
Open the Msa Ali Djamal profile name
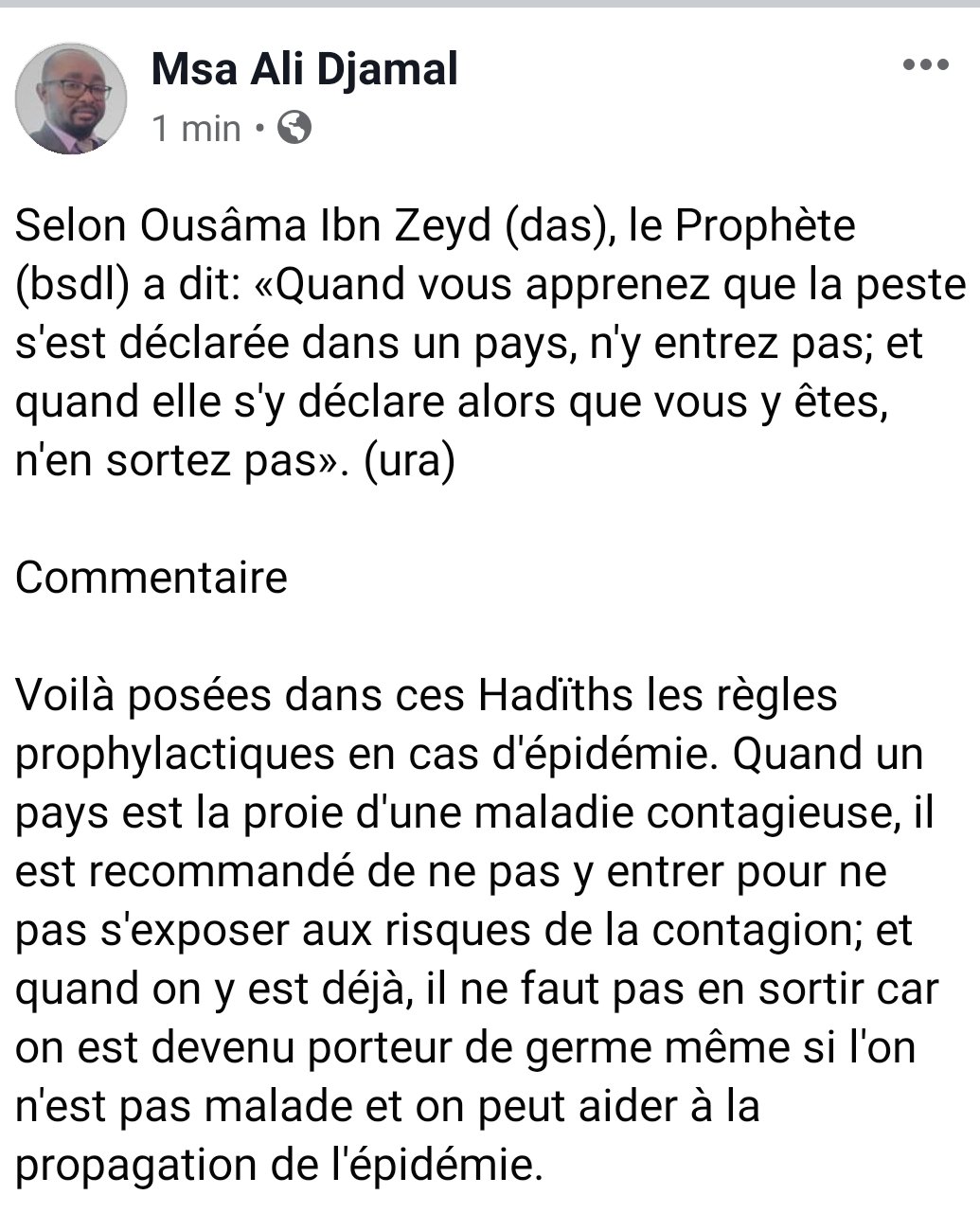tap(304, 69)
